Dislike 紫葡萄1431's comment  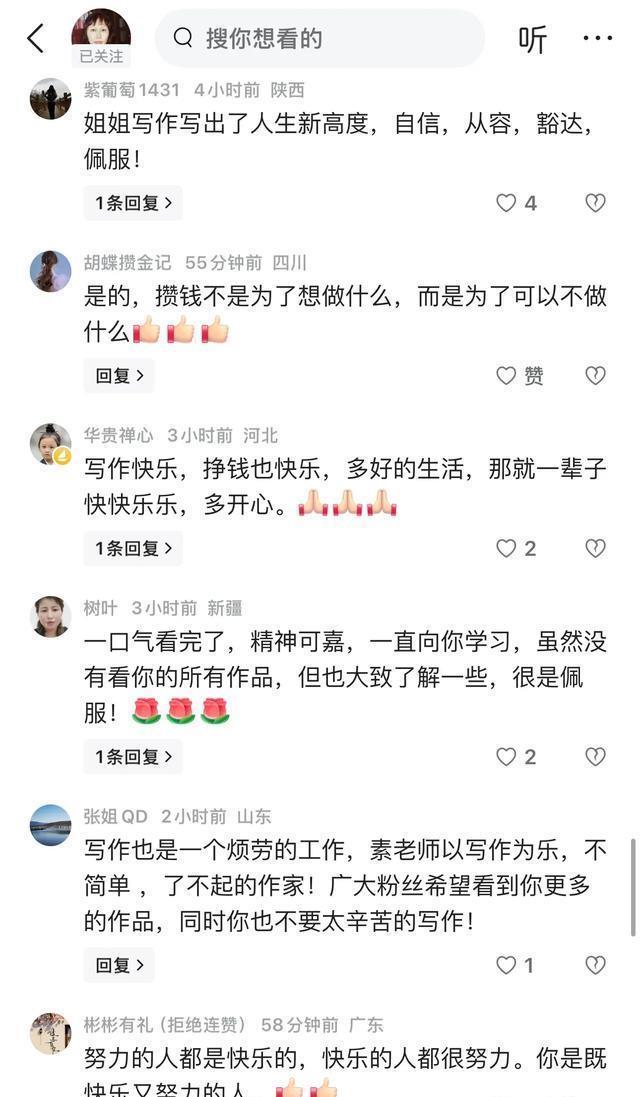pyautogui.click(x=595, y=203)
